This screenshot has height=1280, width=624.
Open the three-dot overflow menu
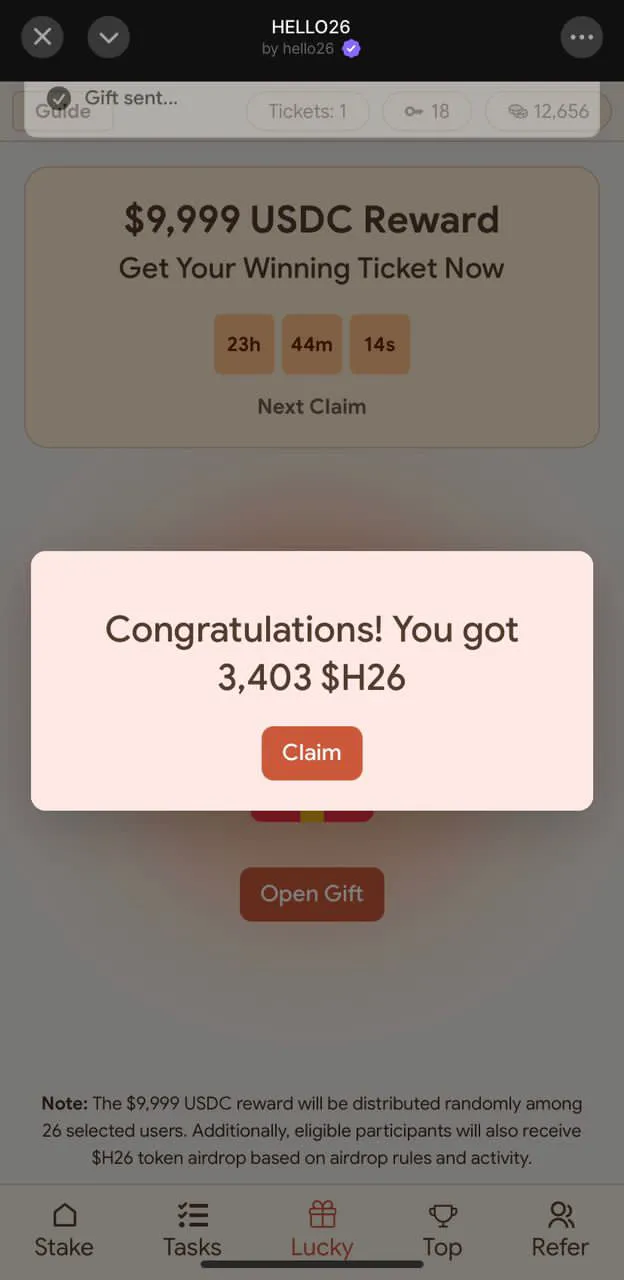click(581, 38)
